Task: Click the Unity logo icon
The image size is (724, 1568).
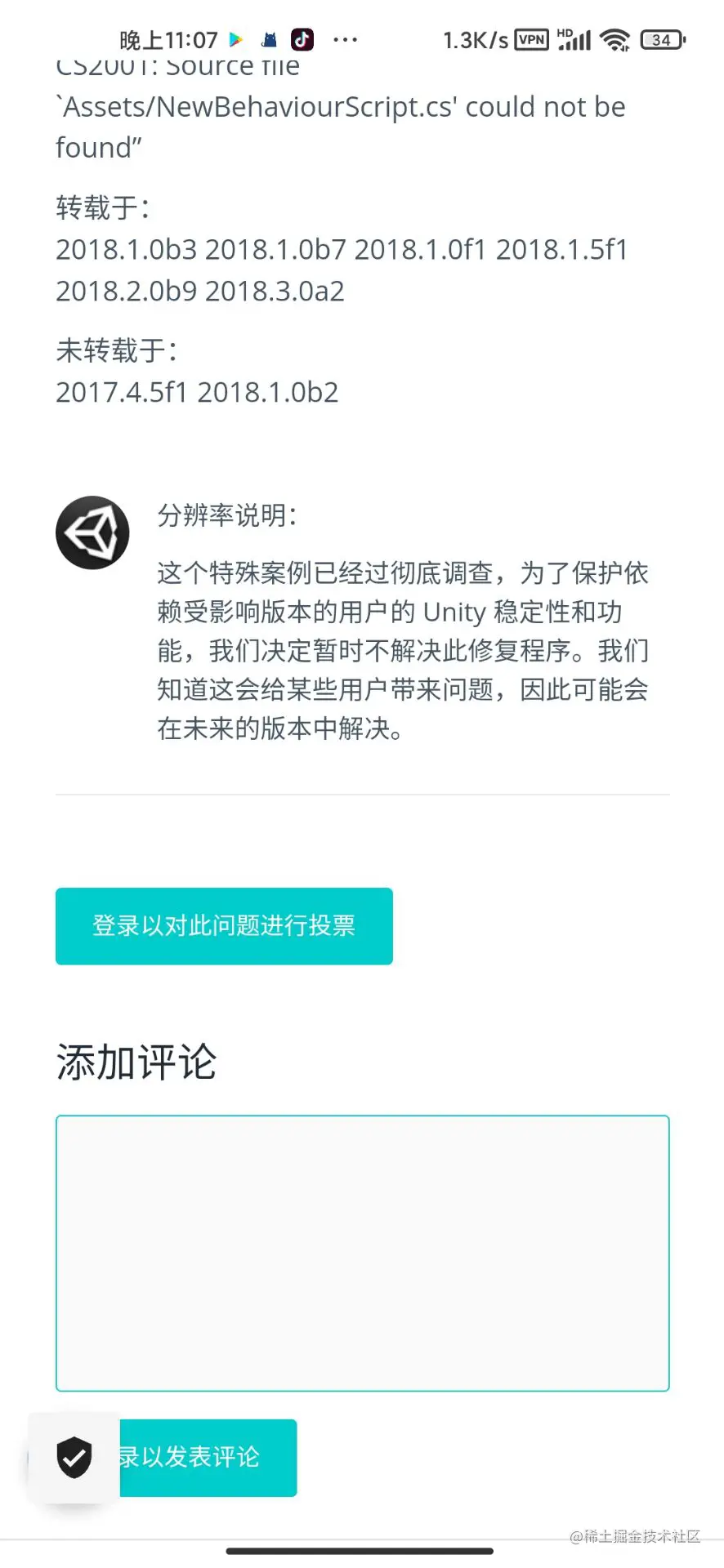Action: coord(92,532)
